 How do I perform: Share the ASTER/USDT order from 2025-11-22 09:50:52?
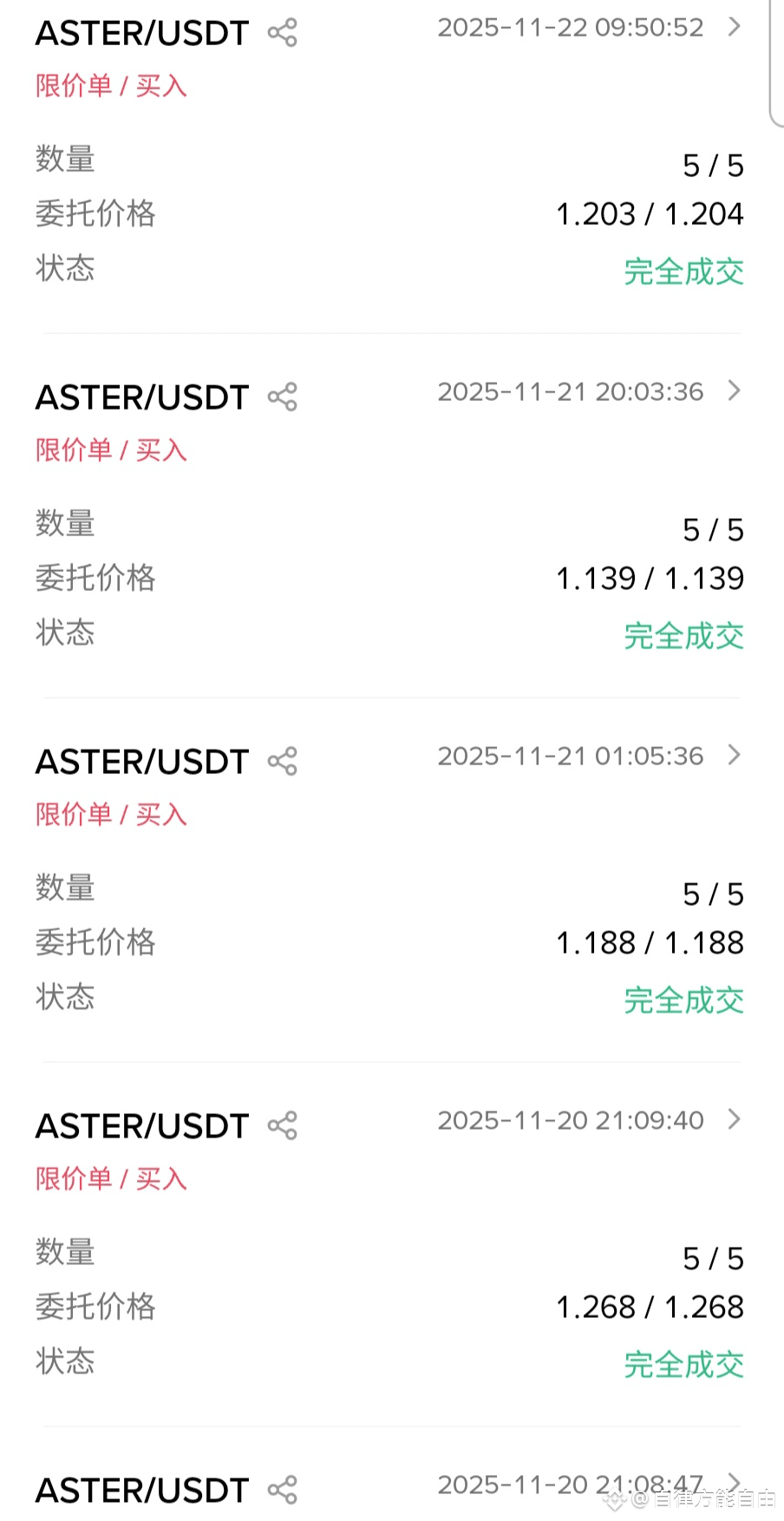click(283, 33)
